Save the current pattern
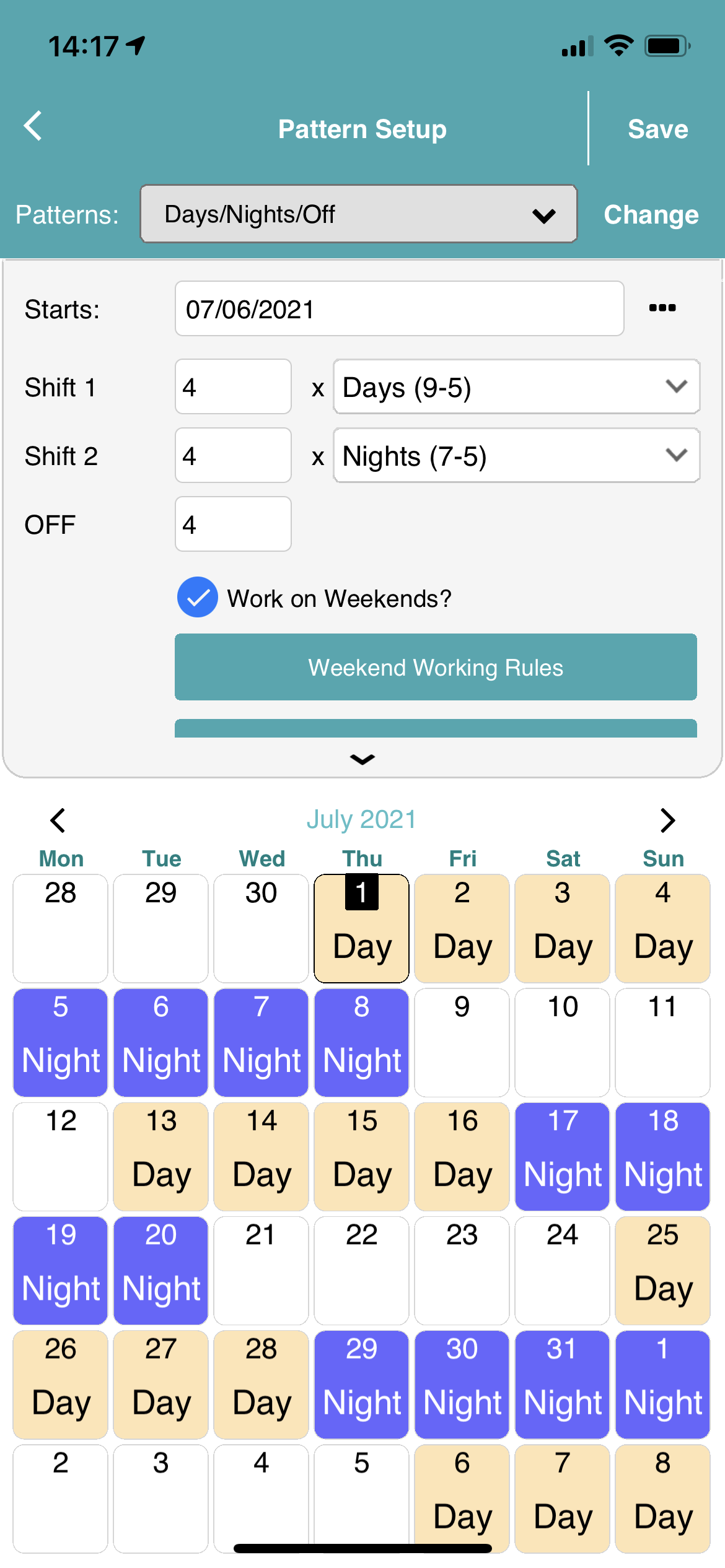Viewport: 725px width, 1568px height. pos(657,129)
